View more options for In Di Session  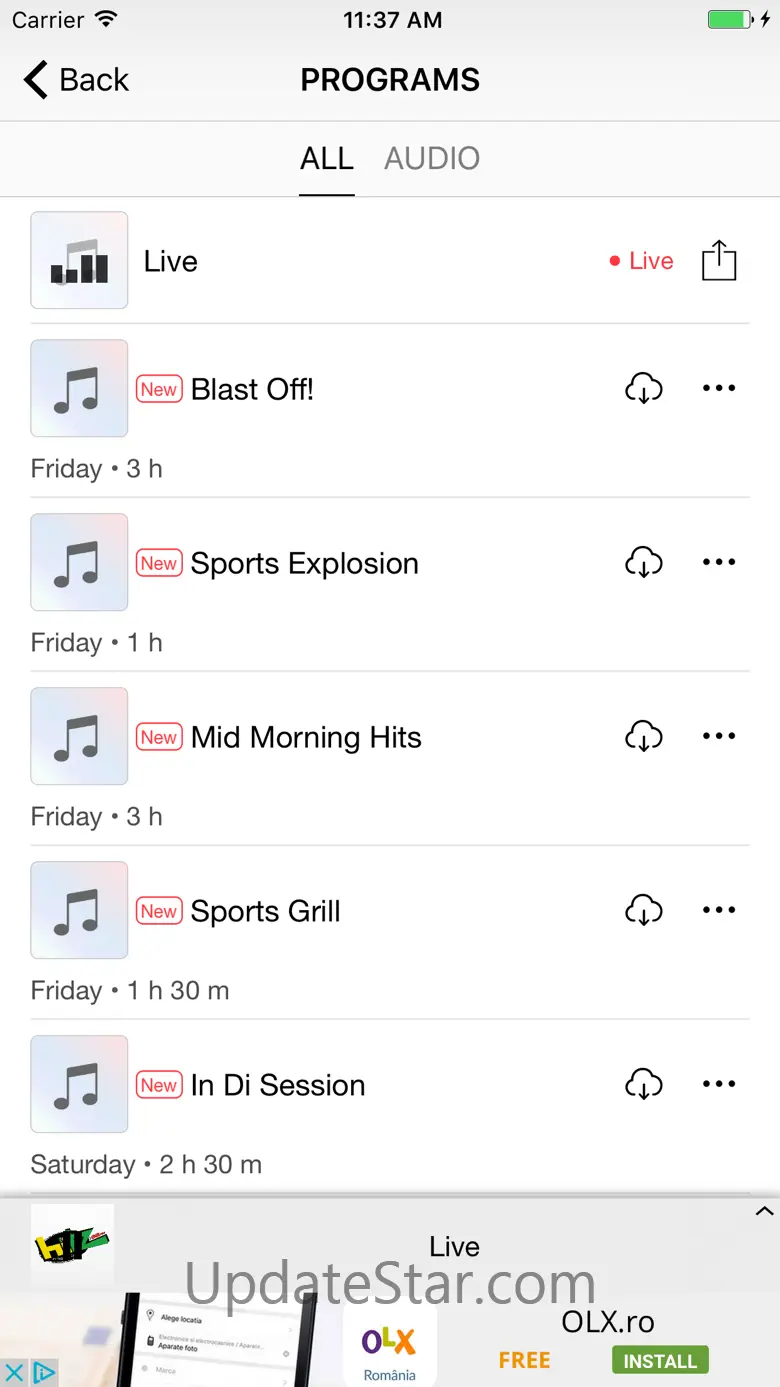(x=719, y=1084)
